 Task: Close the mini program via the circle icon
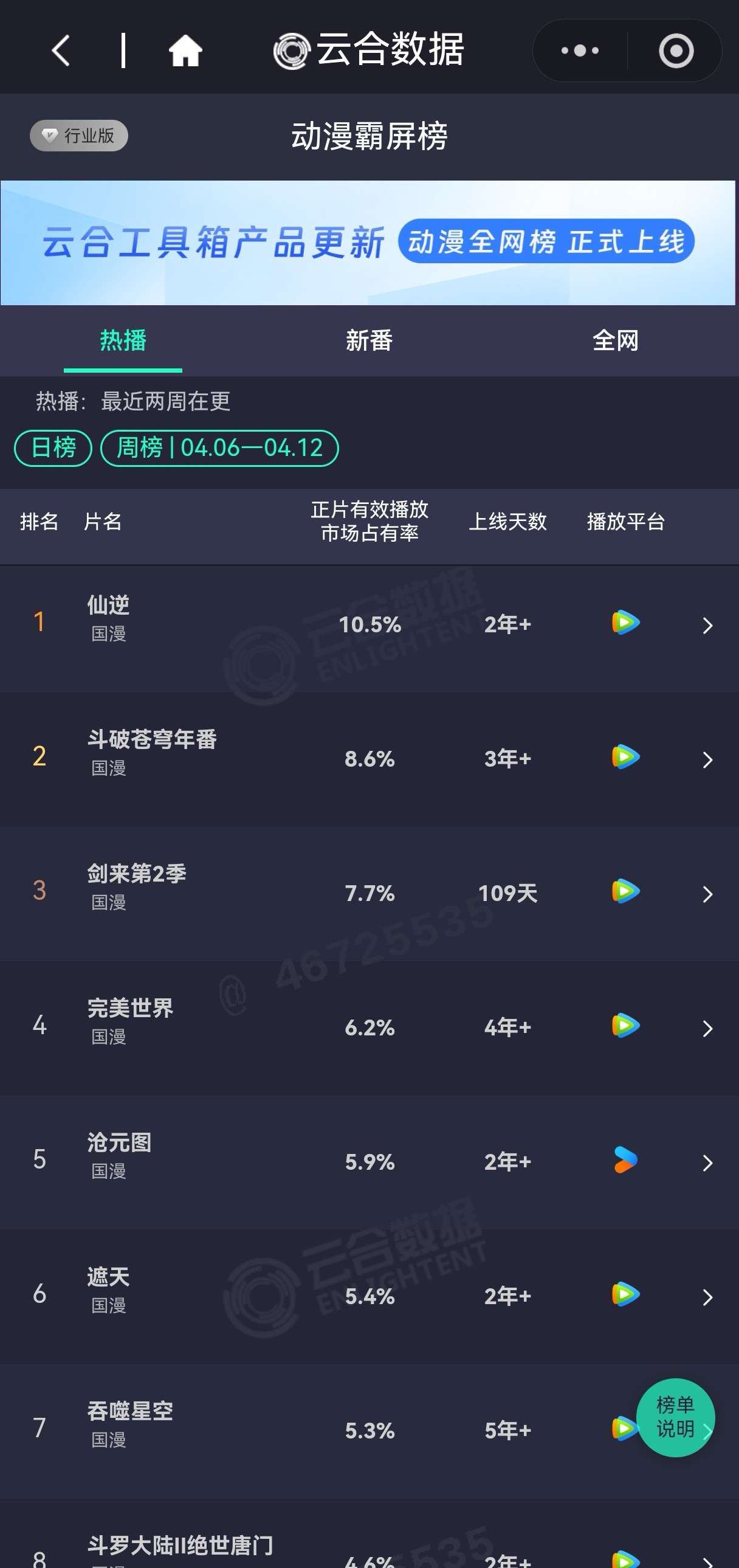click(676, 50)
